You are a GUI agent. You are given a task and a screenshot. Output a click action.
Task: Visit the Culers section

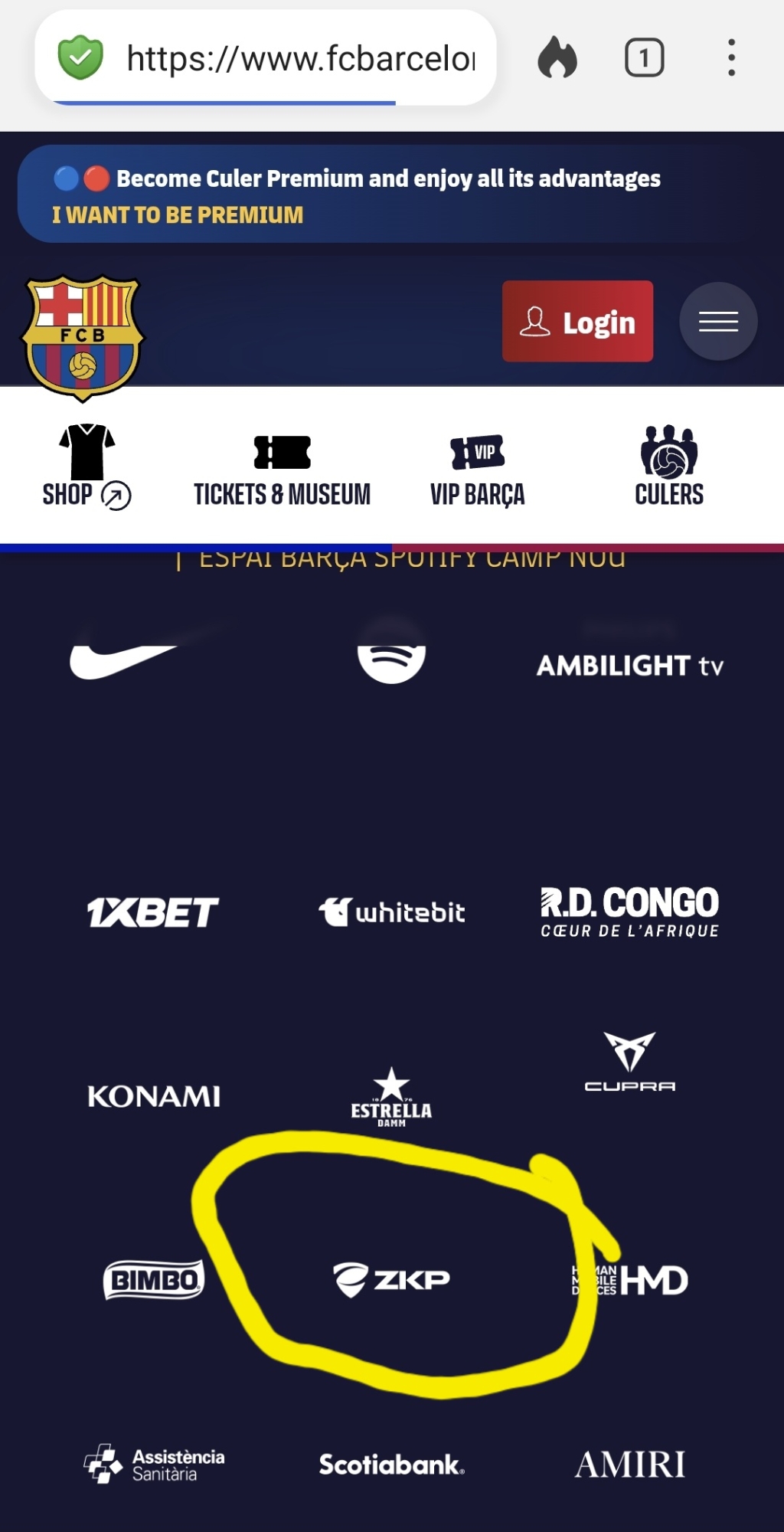point(668,467)
